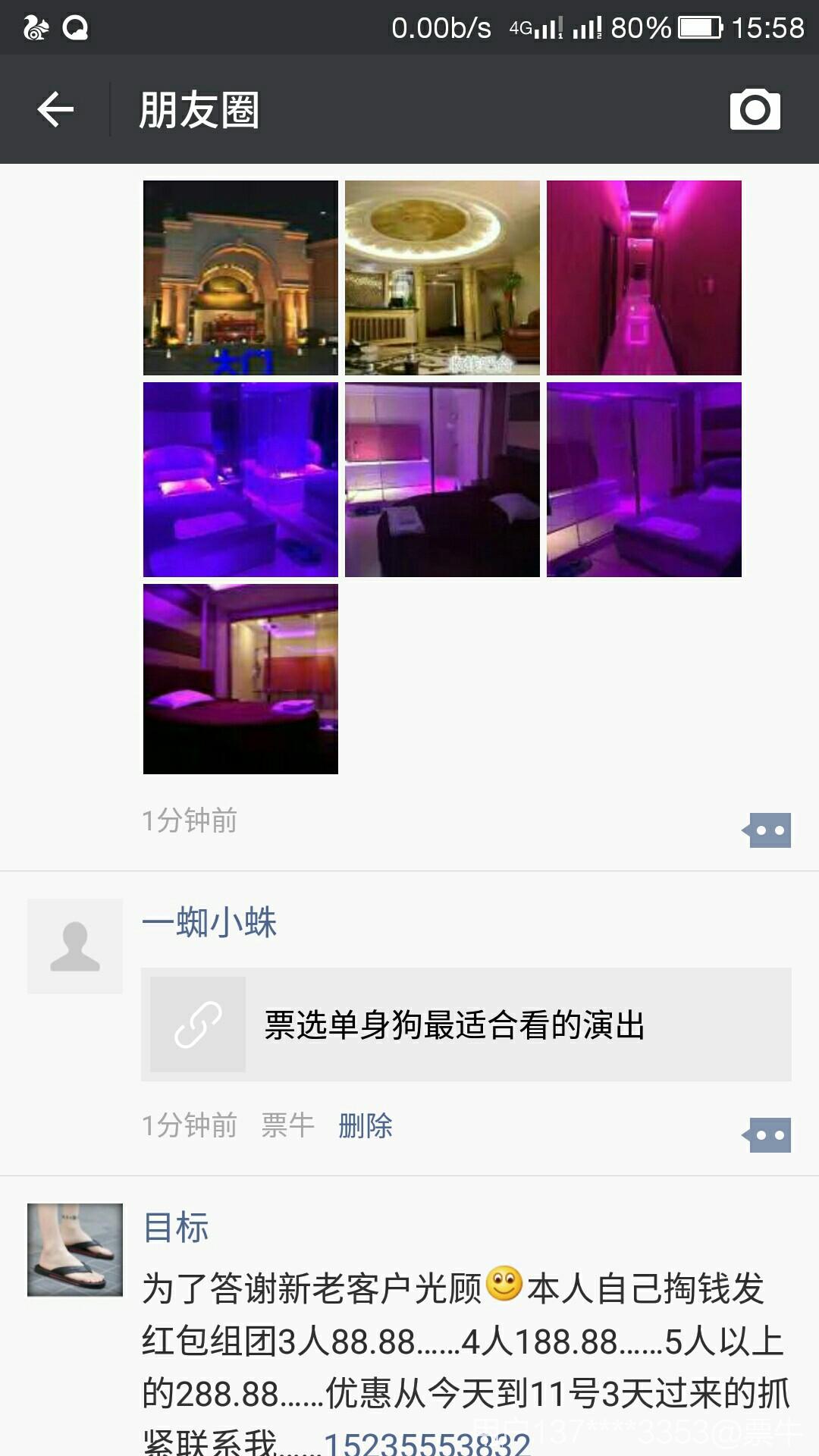Open link 票选单身狗最适合看的演出

[466, 1025]
